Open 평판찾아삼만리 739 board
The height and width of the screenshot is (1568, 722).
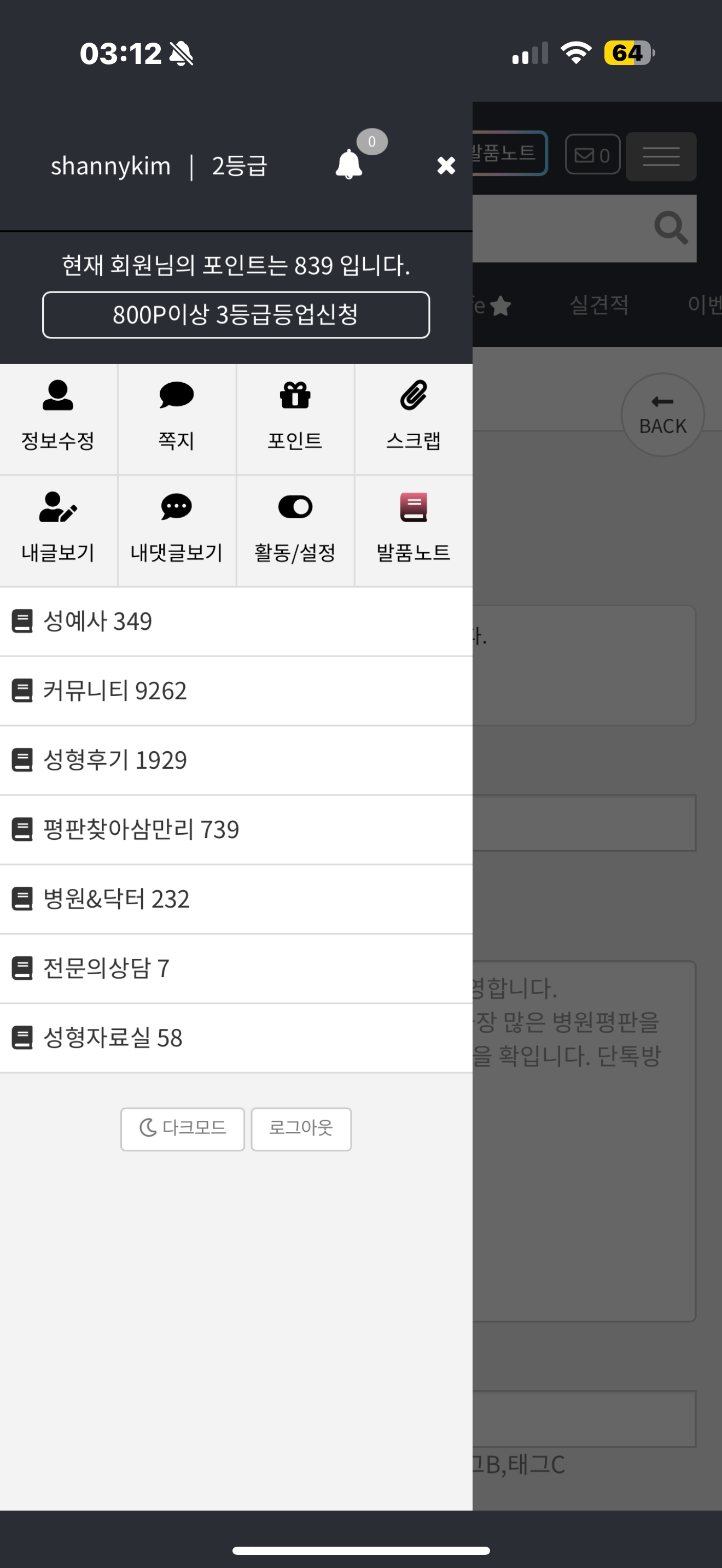pos(236,830)
